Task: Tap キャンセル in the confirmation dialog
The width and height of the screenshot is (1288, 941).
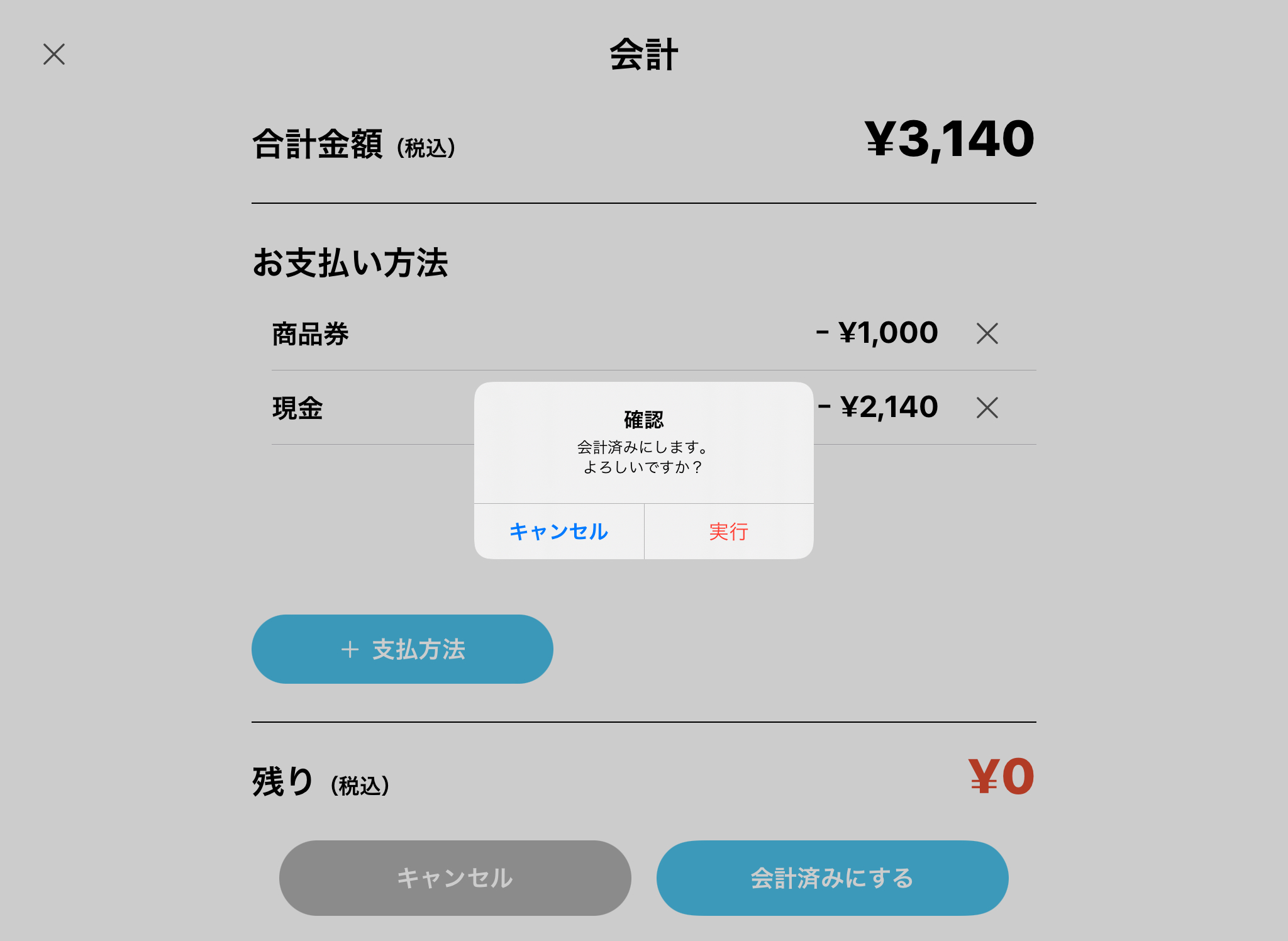Action: tap(558, 532)
